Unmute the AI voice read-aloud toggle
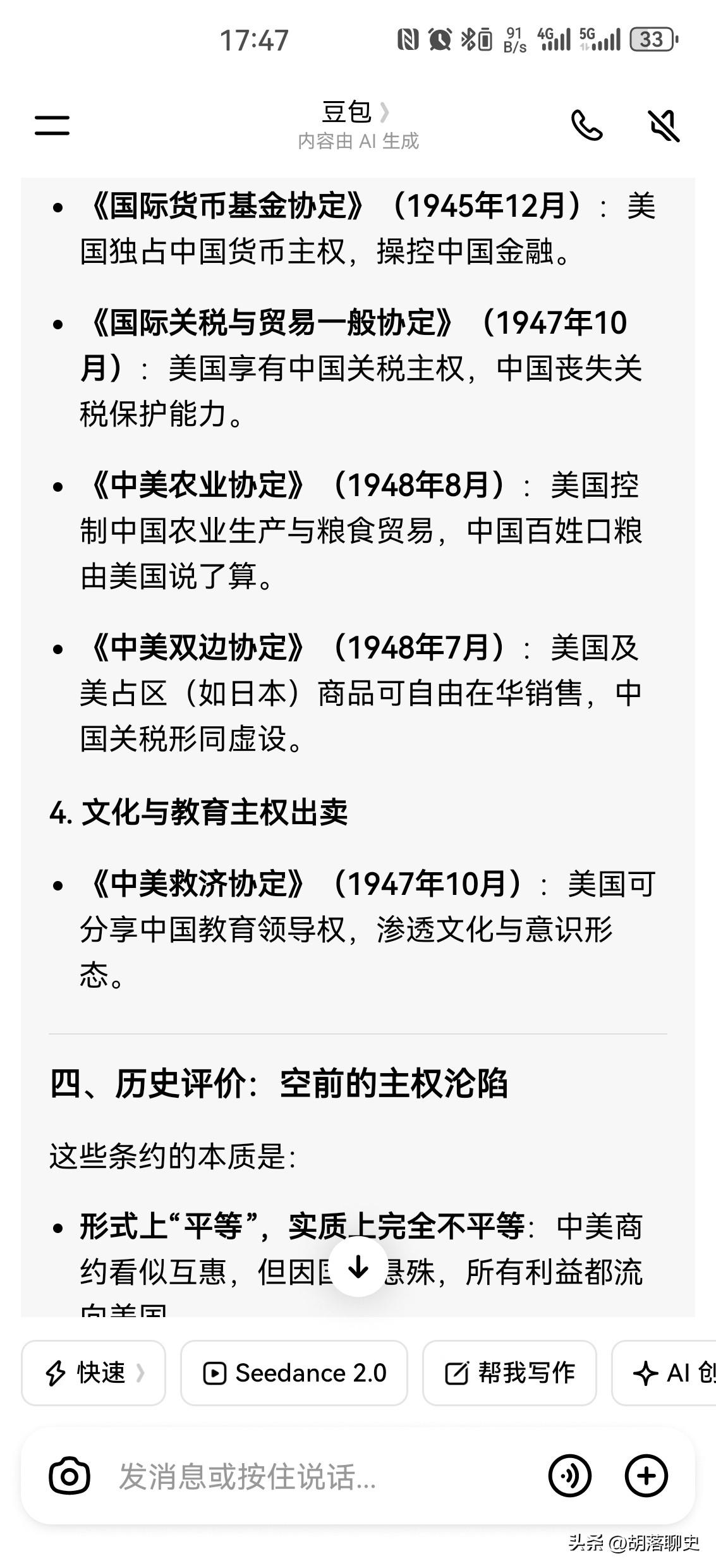The height and width of the screenshot is (1568, 716). point(664,126)
